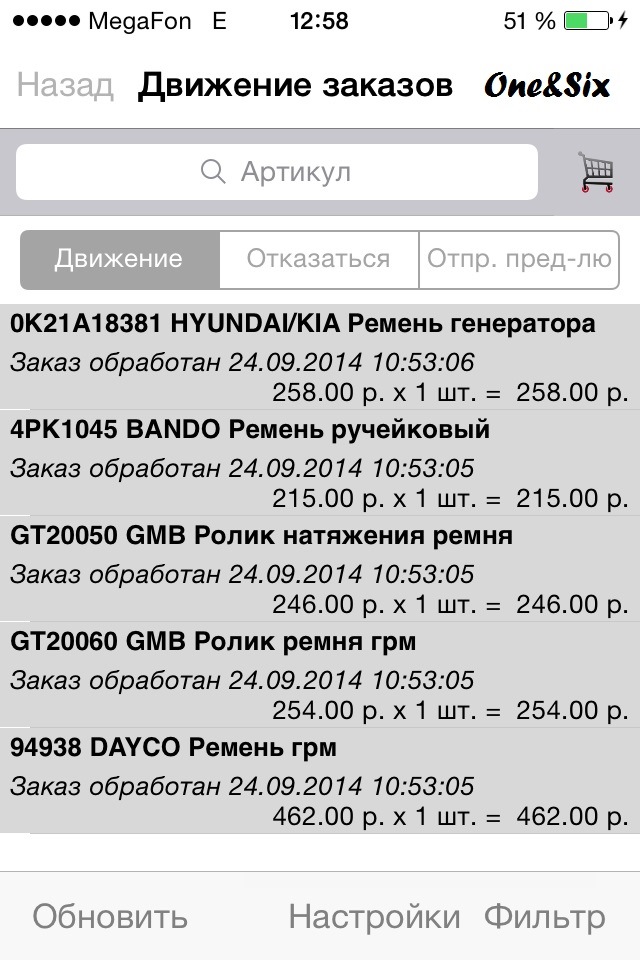640x960 pixels.
Task: Open the shopping cart icon
Action: tap(596, 173)
